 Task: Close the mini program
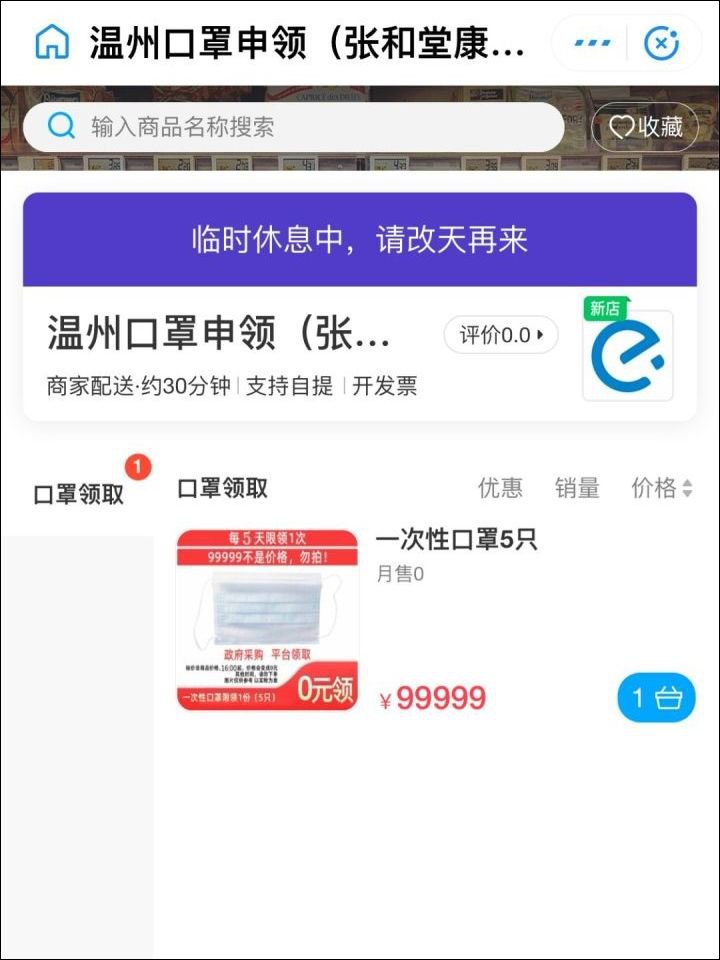point(661,43)
